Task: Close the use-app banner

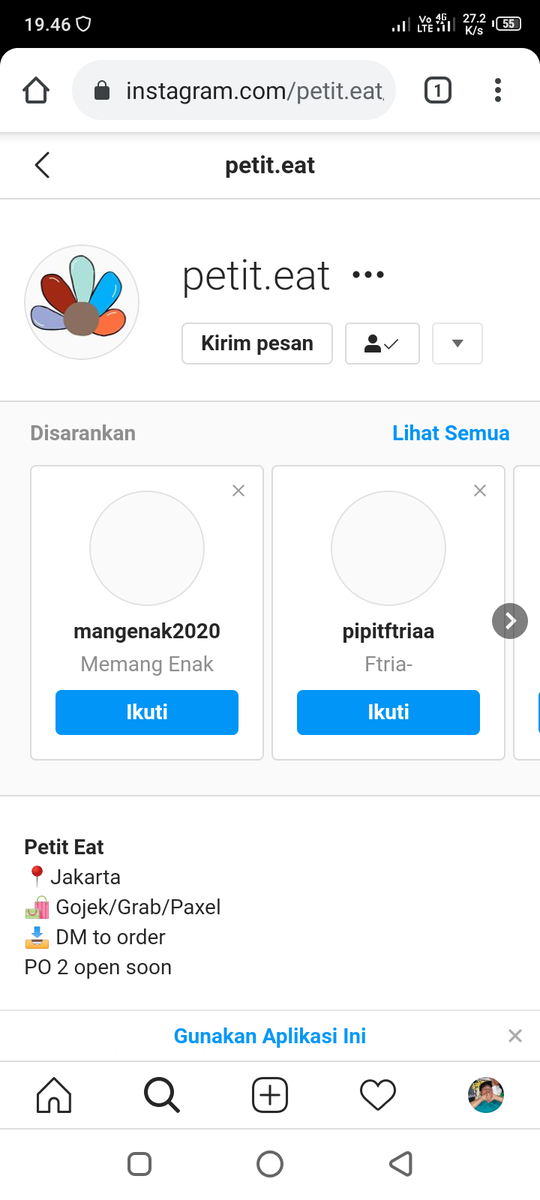Action: [x=515, y=1036]
